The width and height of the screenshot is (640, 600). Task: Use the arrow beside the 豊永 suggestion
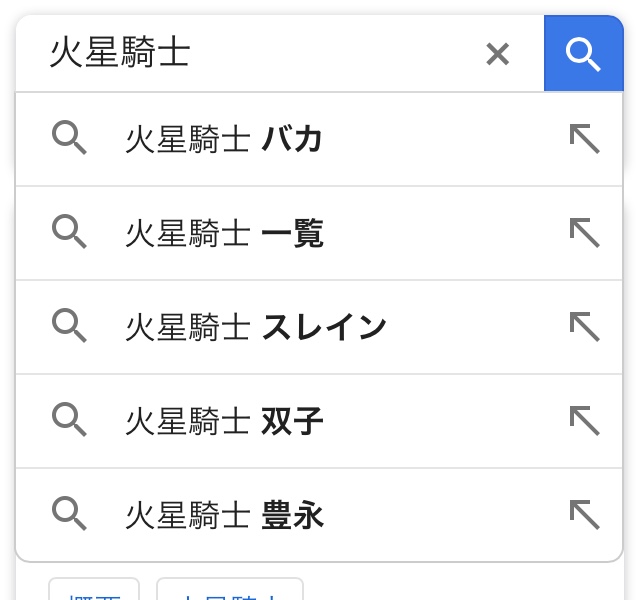[x=584, y=514]
